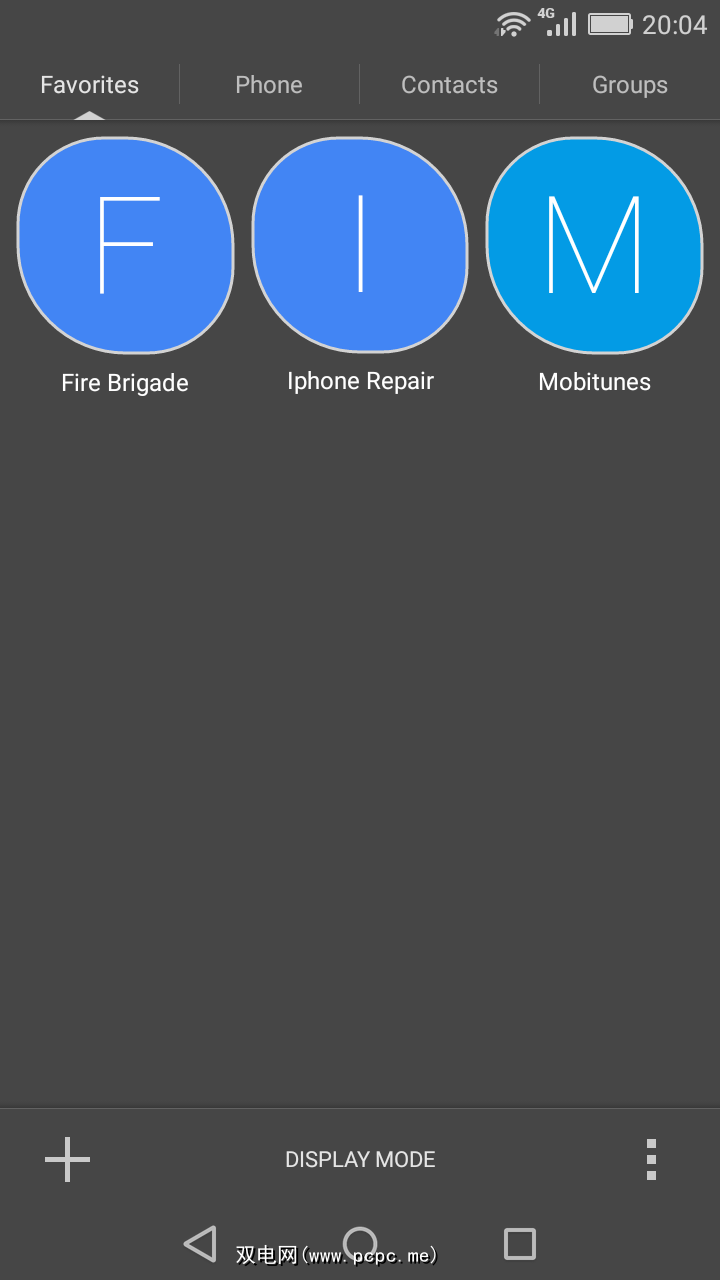Go back using the navigation bar
Screen dimensions: 720x1280
pyautogui.click(x=201, y=1244)
